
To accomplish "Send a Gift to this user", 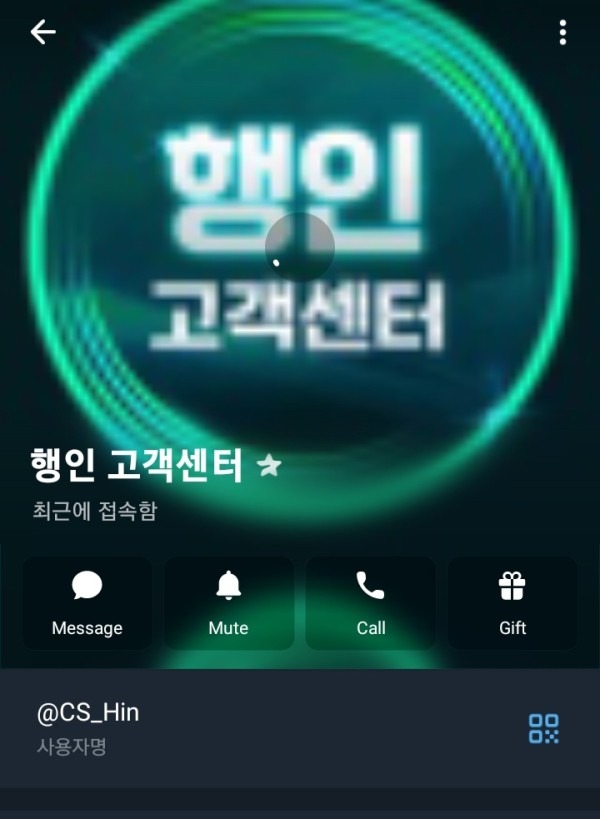I will 512,603.
